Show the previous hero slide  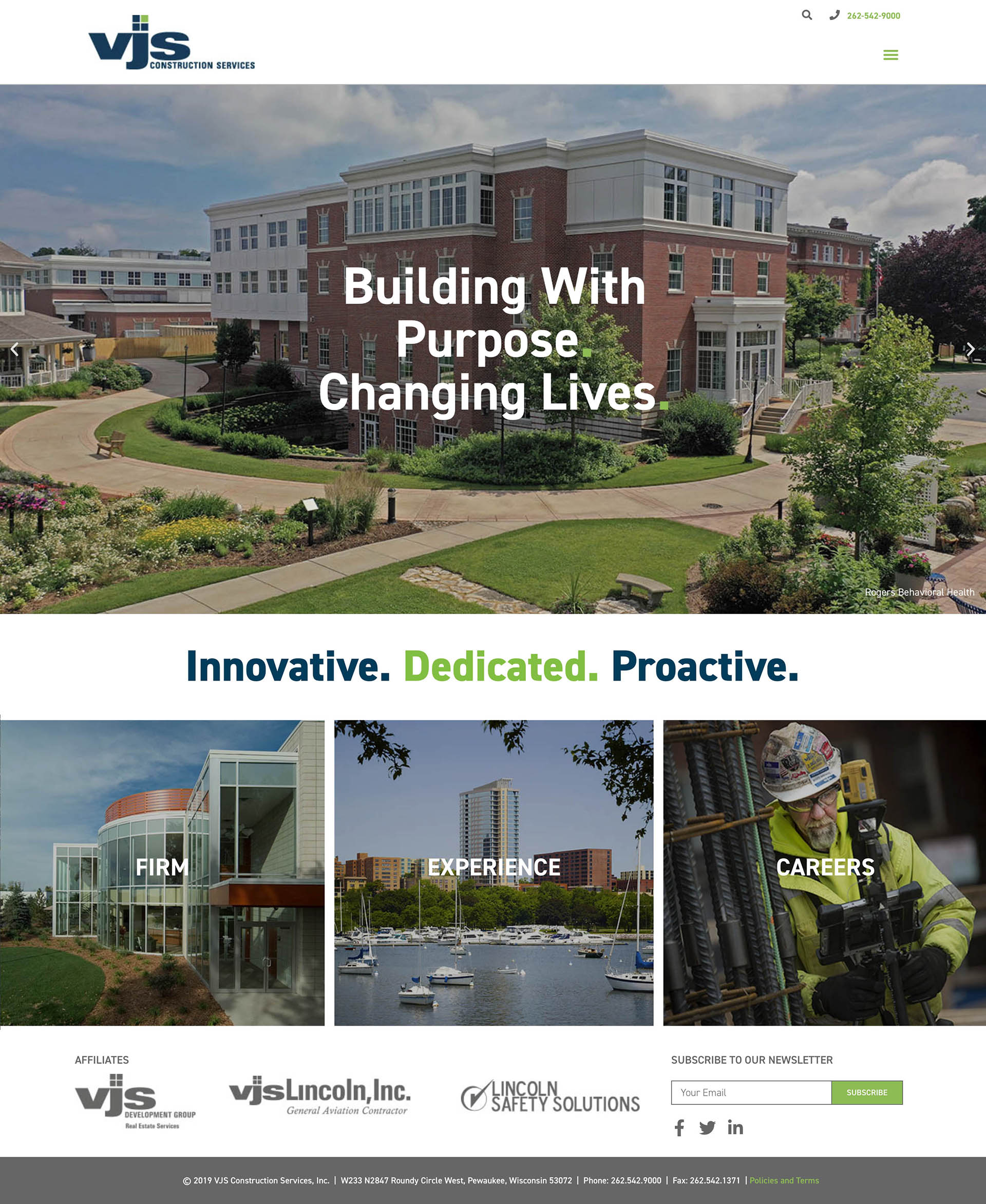click(15, 349)
